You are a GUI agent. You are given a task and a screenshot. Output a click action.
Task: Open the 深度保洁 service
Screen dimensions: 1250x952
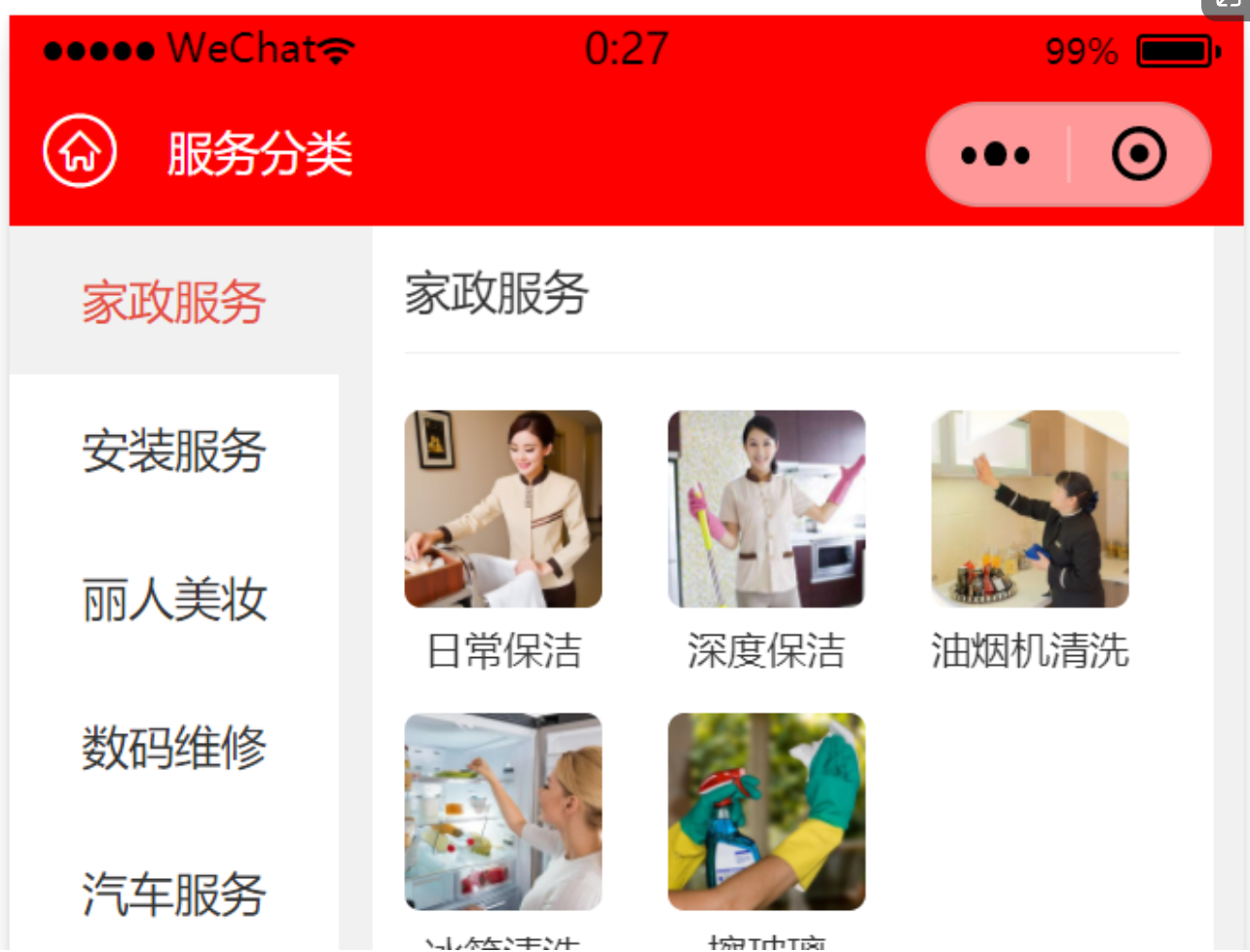(766, 510)
